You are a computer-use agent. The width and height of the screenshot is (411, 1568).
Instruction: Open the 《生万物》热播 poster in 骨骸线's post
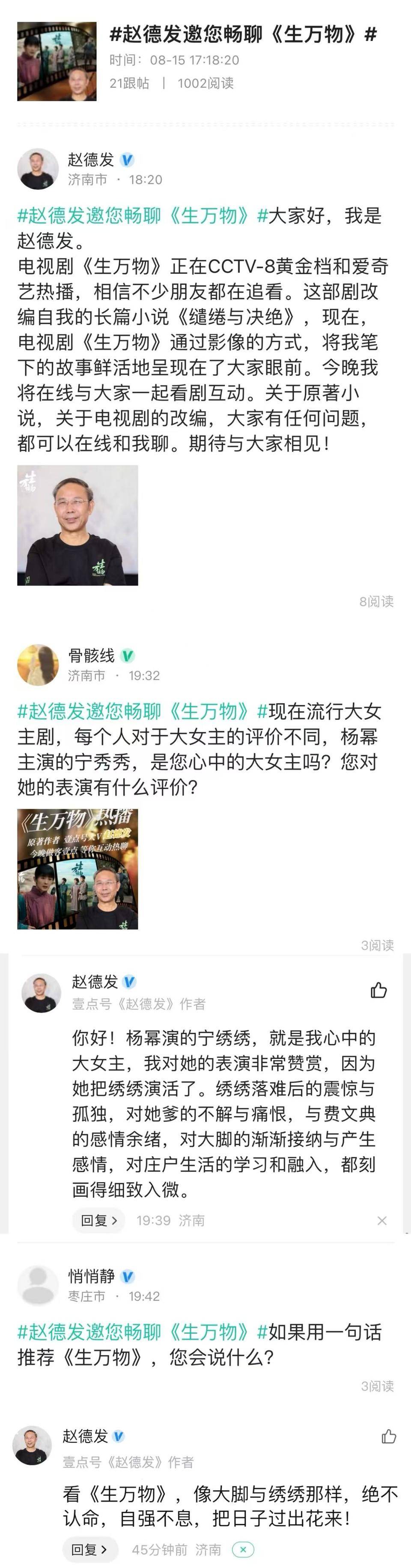(77, 869)
